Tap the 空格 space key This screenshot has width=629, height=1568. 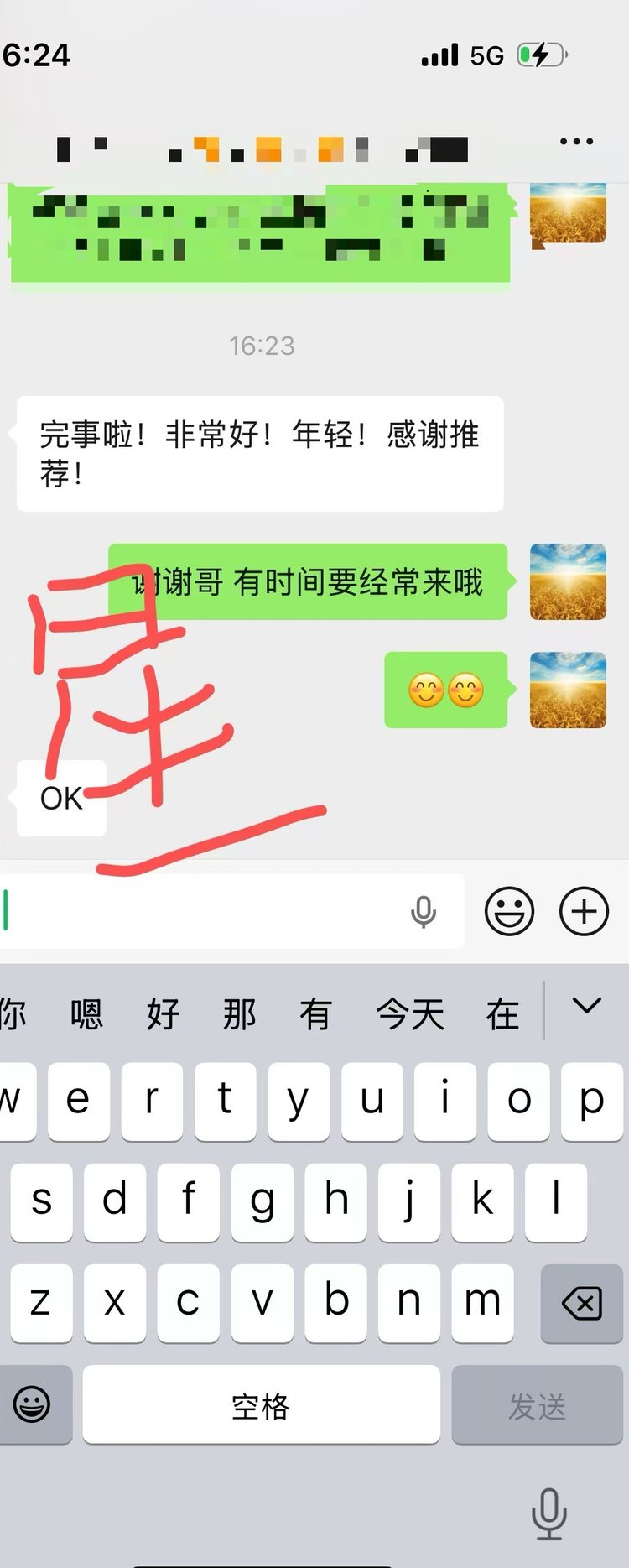pos(261,1406)
